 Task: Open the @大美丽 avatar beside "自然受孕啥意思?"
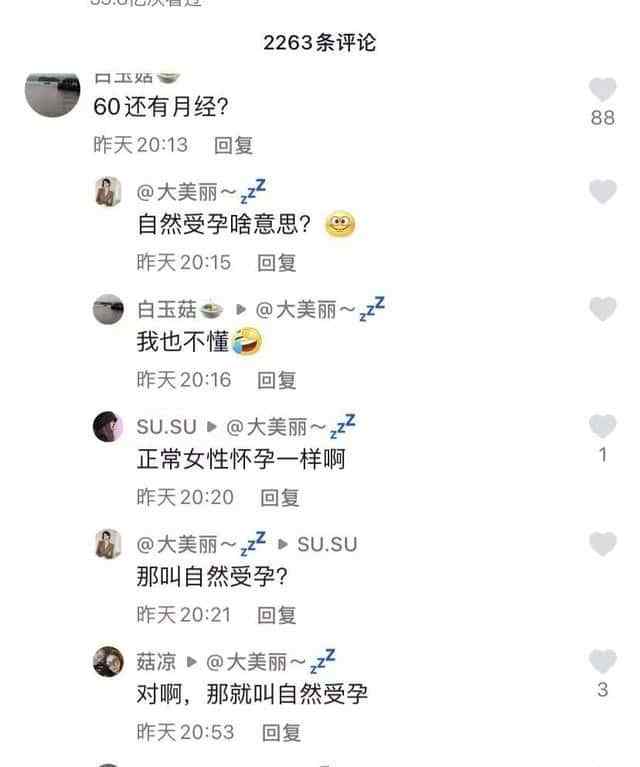point(108,192)
